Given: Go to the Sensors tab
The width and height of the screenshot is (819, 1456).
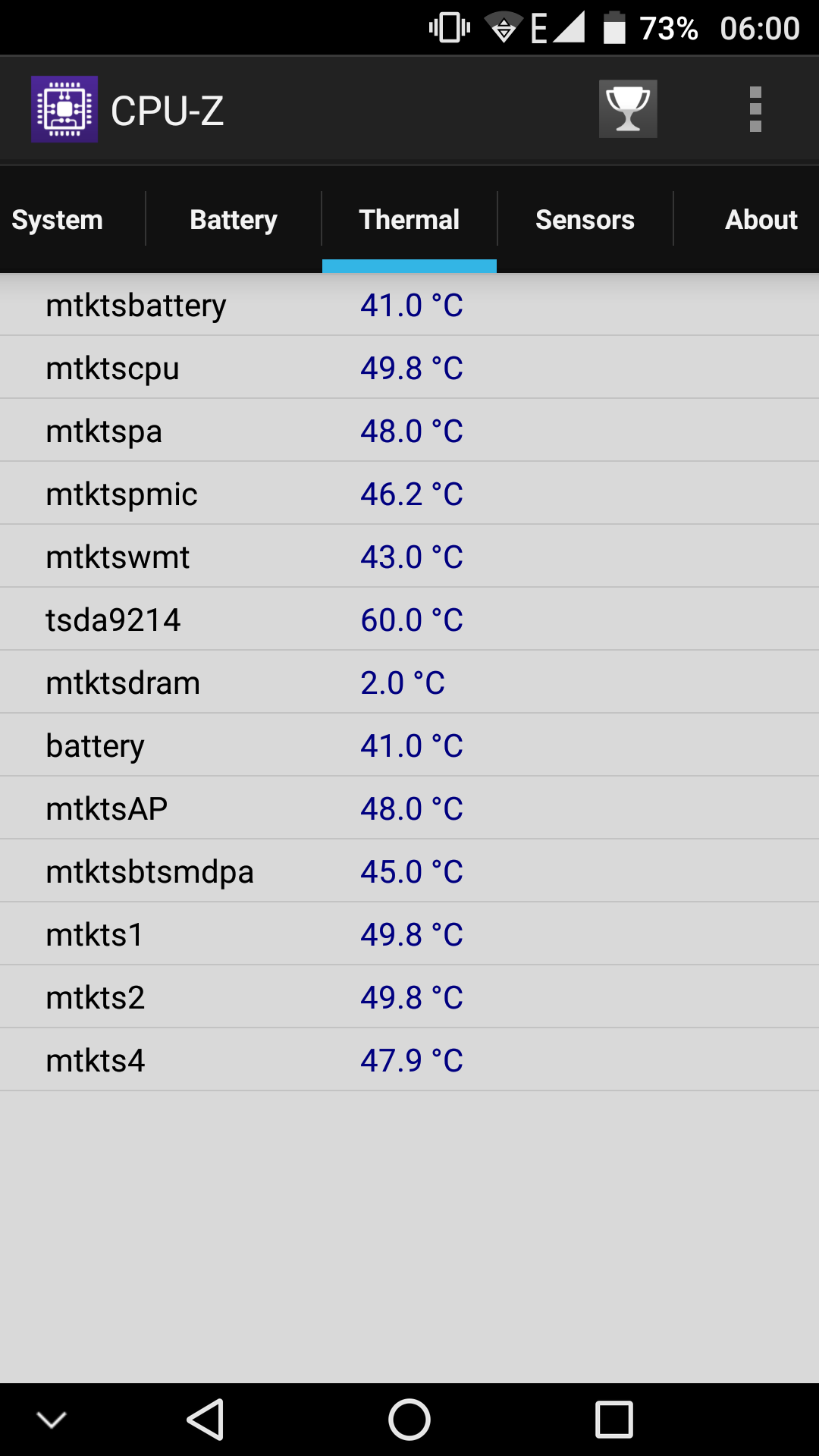Looking at the screenshot, I should [585, 220].
